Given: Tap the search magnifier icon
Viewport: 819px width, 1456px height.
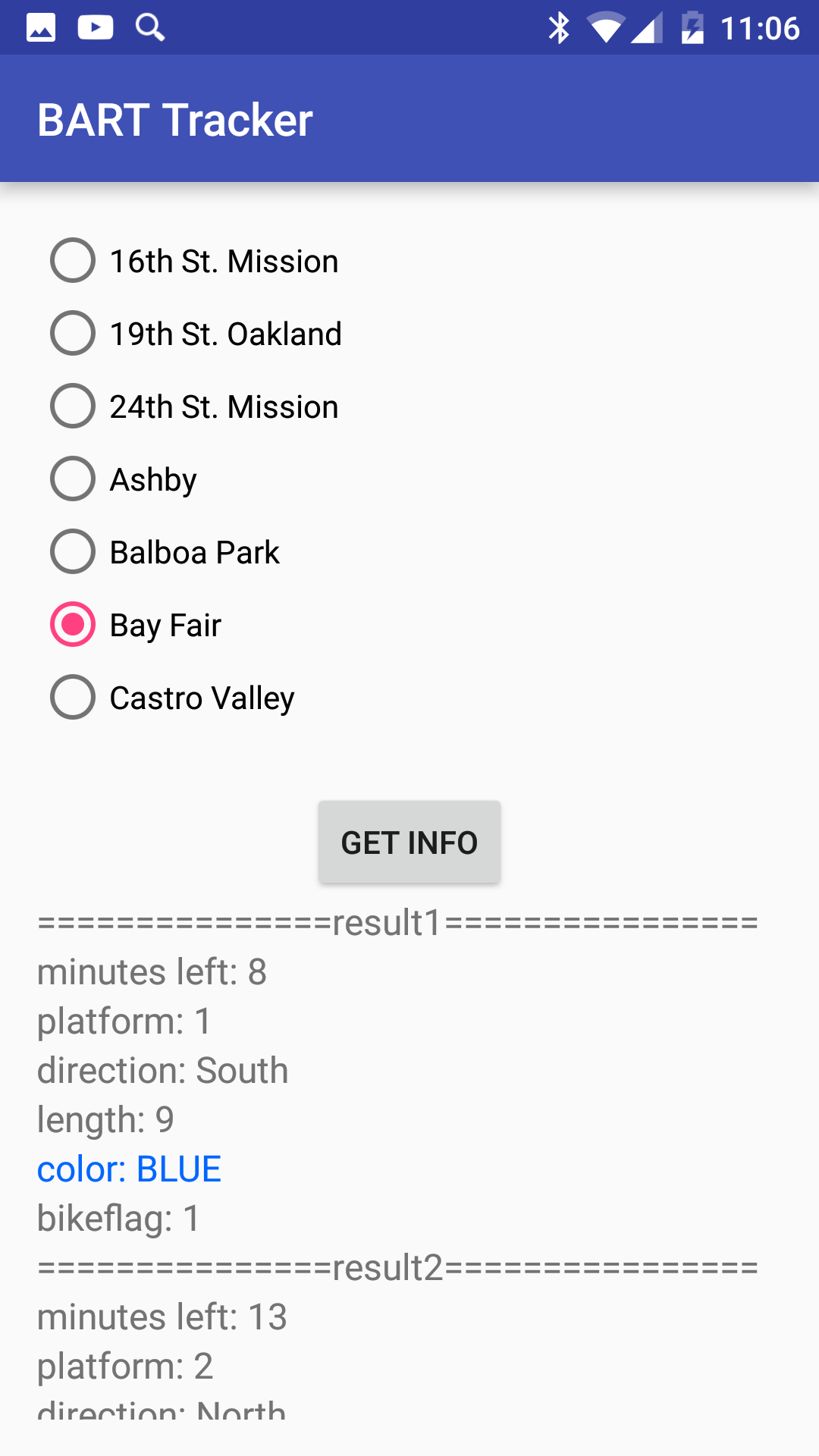Looking at the screenshot, I should tap(149, 27).
